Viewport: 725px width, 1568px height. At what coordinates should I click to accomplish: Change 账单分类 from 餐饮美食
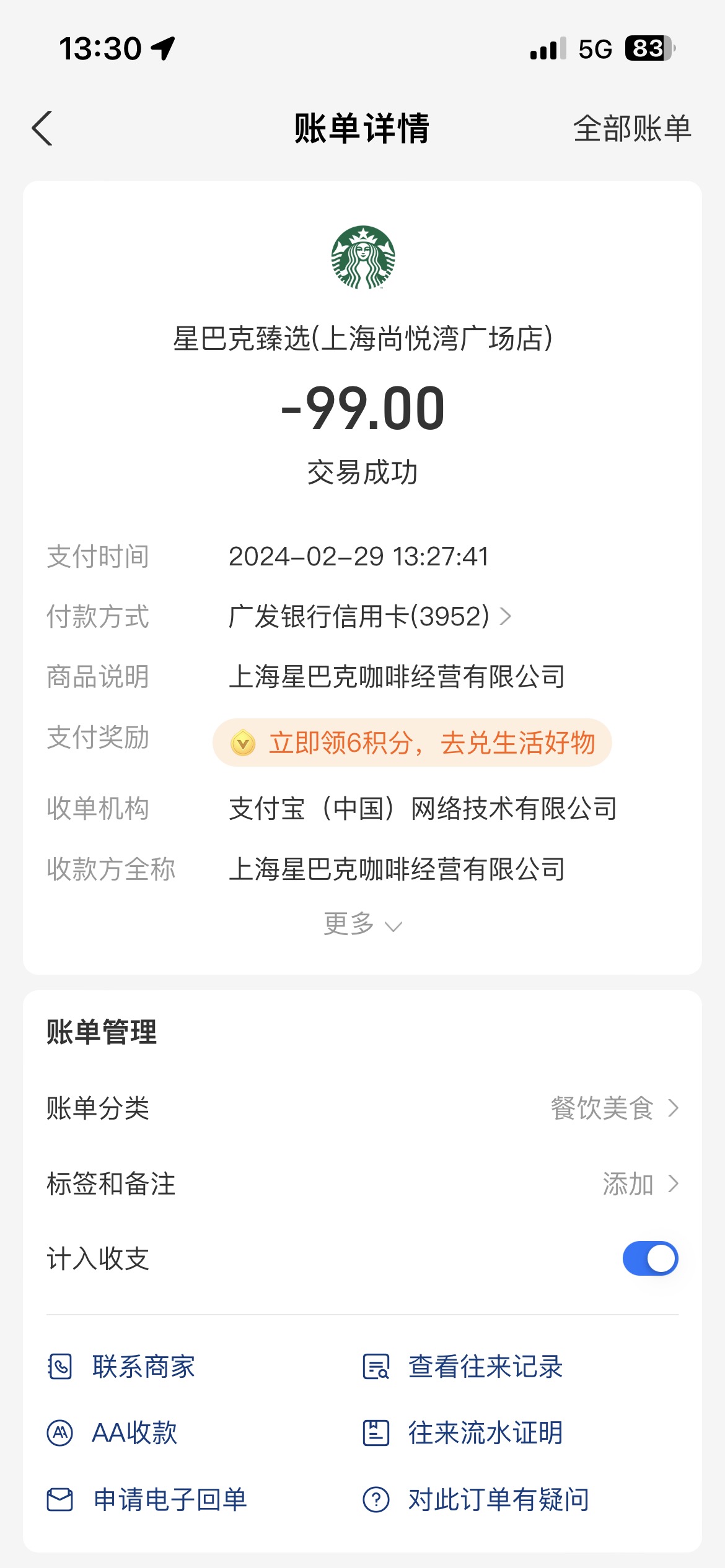point(362,1108)
